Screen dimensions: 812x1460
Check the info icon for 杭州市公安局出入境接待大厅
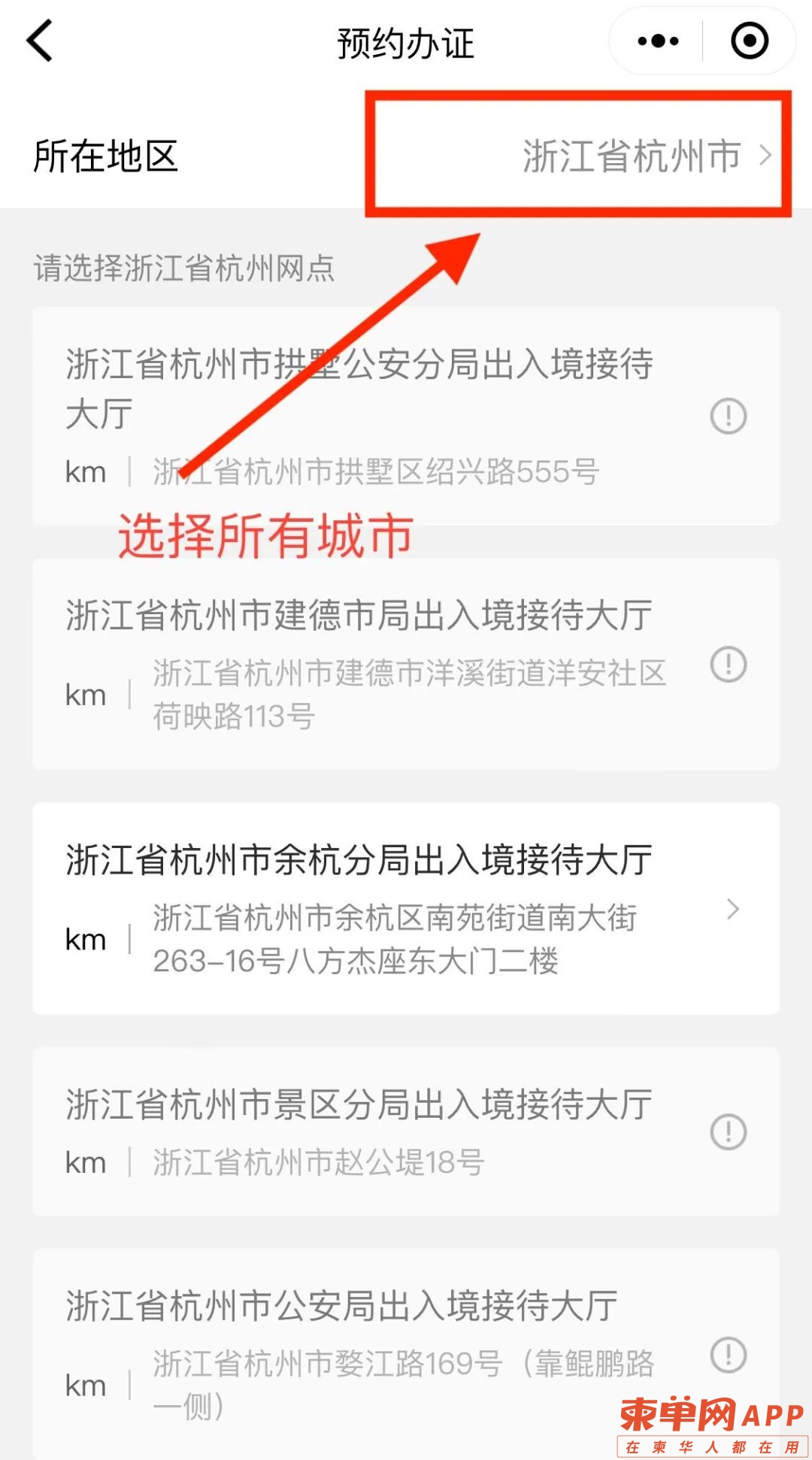(728, 1355)
